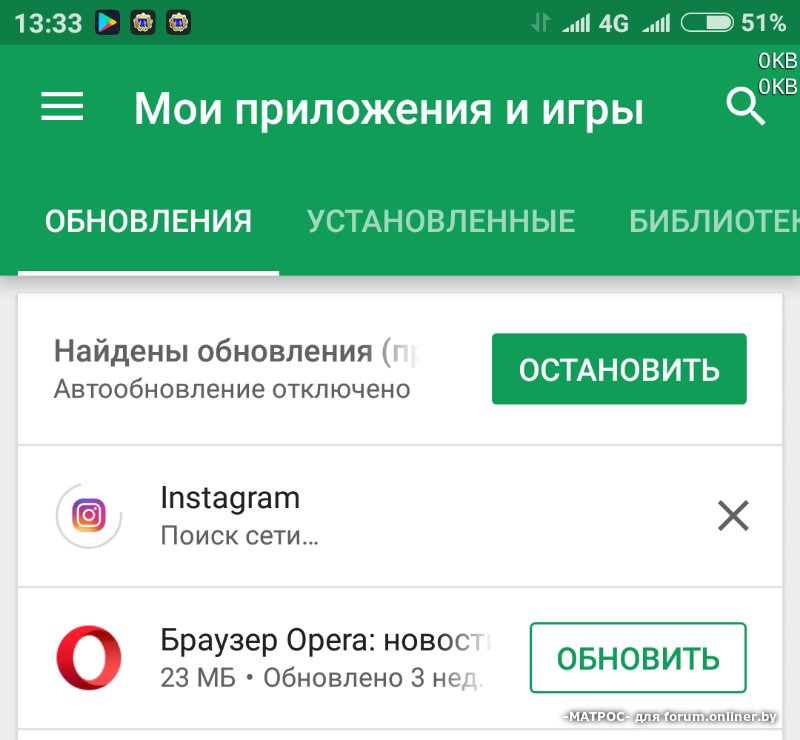Switch to the БИБЛИОТЕКА tab
The width and height of the screenshot is (800, 740).
pos(713,221)
